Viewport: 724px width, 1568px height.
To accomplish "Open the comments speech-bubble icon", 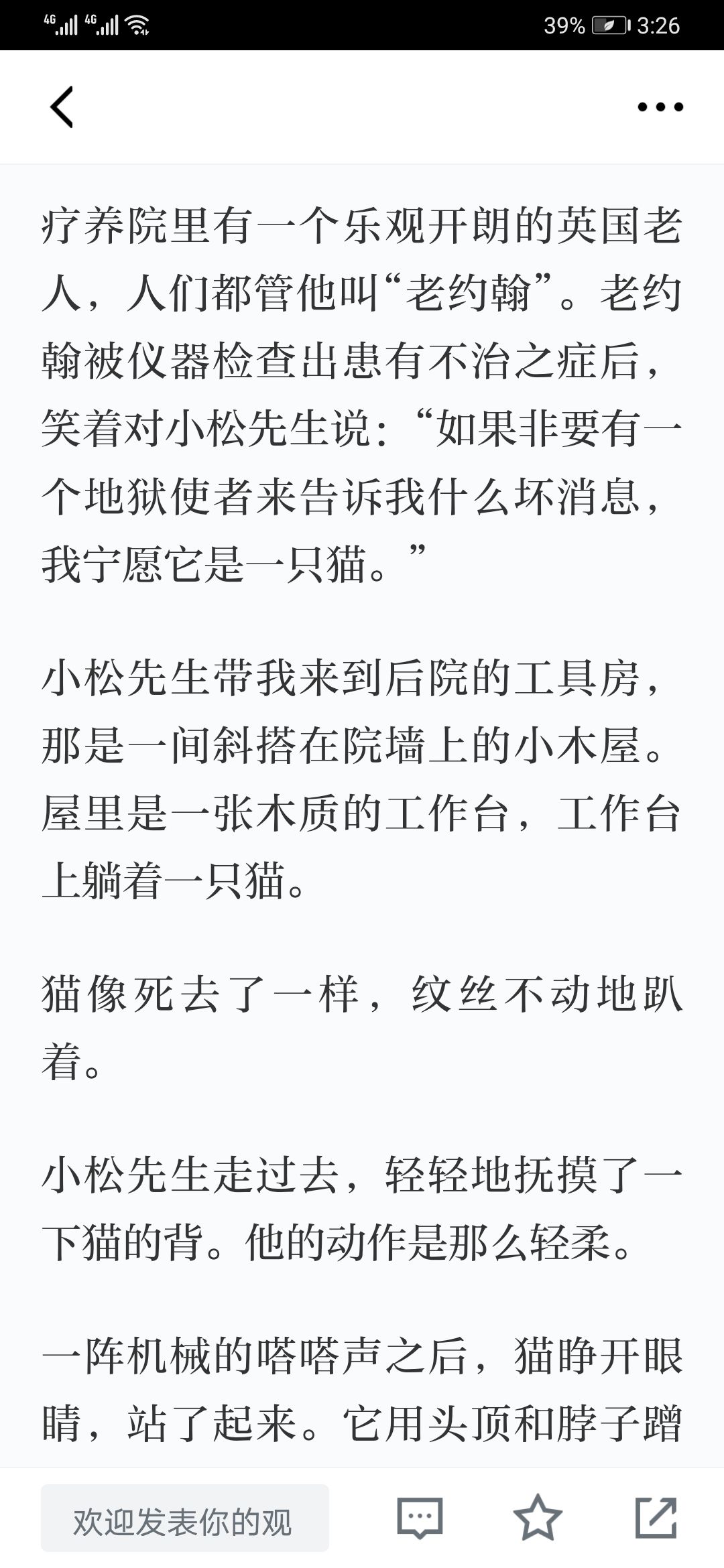I will click(x=420, y=1518).
